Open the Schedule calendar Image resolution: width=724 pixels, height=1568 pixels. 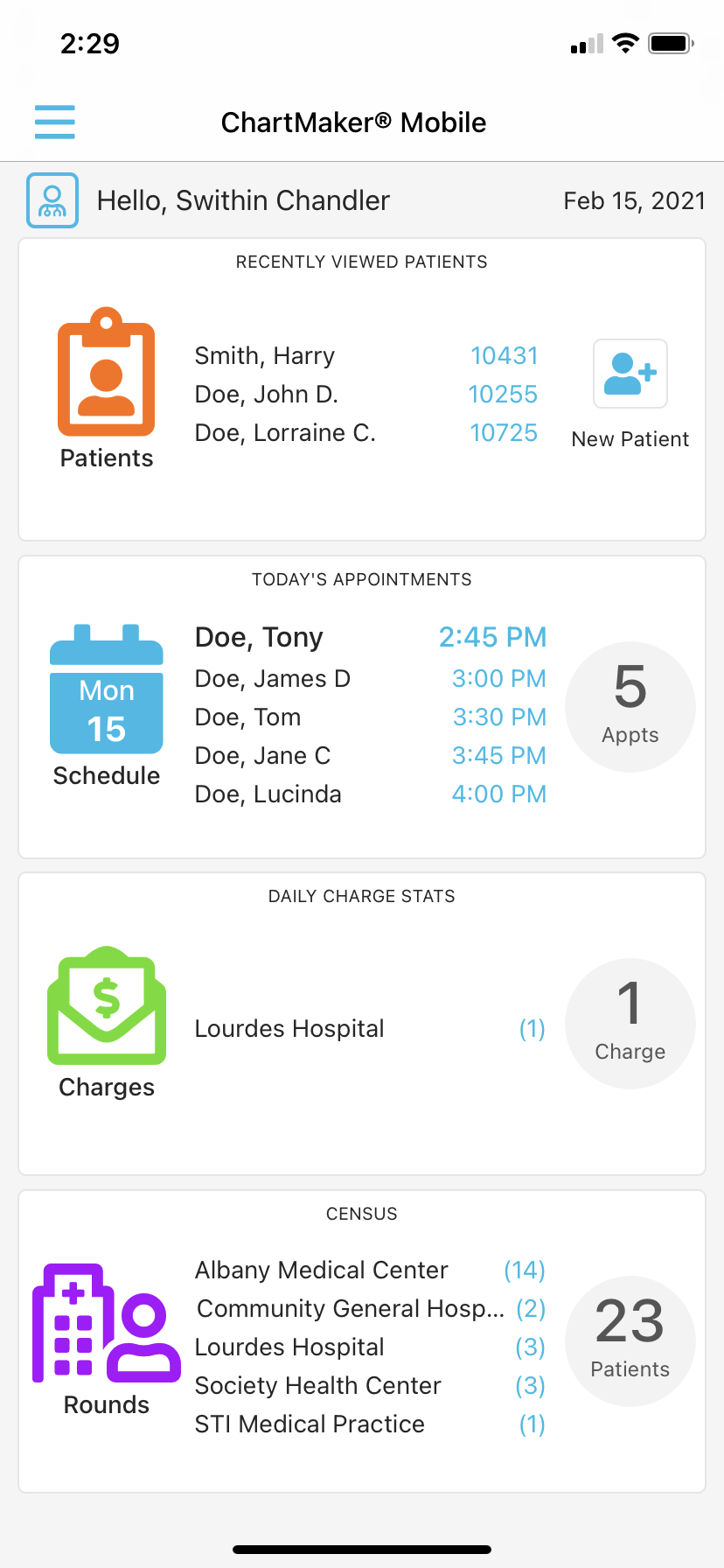click(107, 706)
